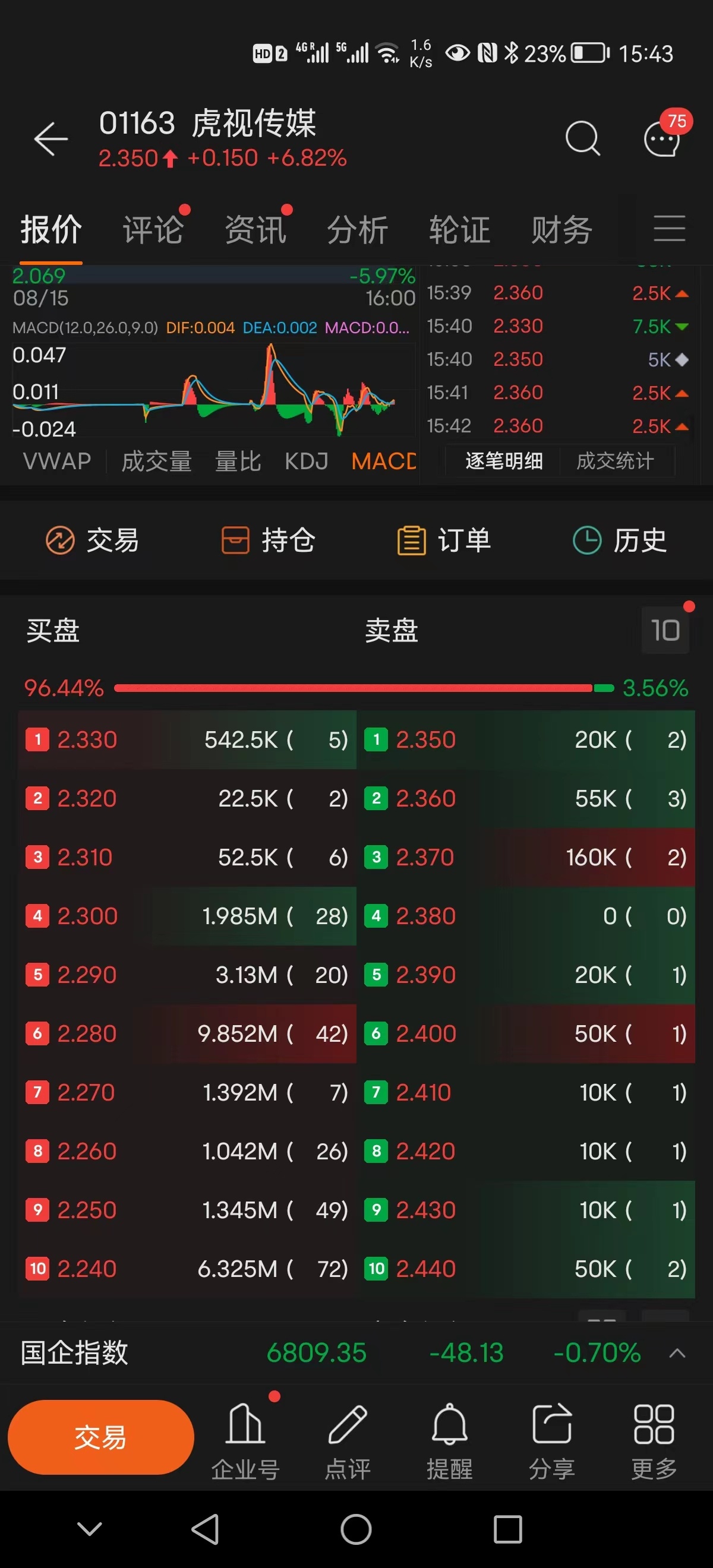The width and height of the screenshot is (713, 1568).
Task: Open the 财务 tab
Action: point(561,230)
